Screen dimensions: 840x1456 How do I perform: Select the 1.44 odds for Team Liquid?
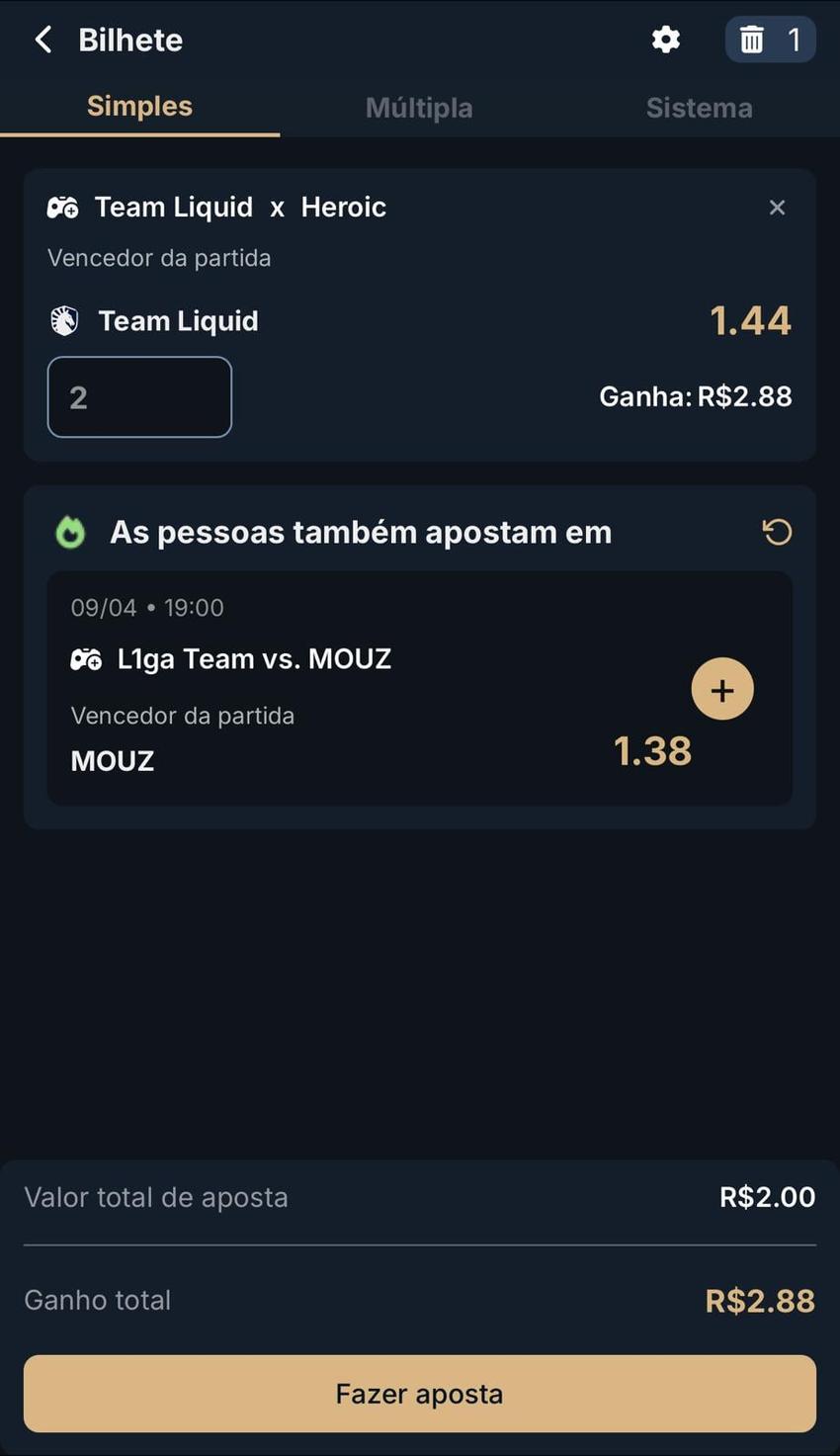tap(750, 318)
